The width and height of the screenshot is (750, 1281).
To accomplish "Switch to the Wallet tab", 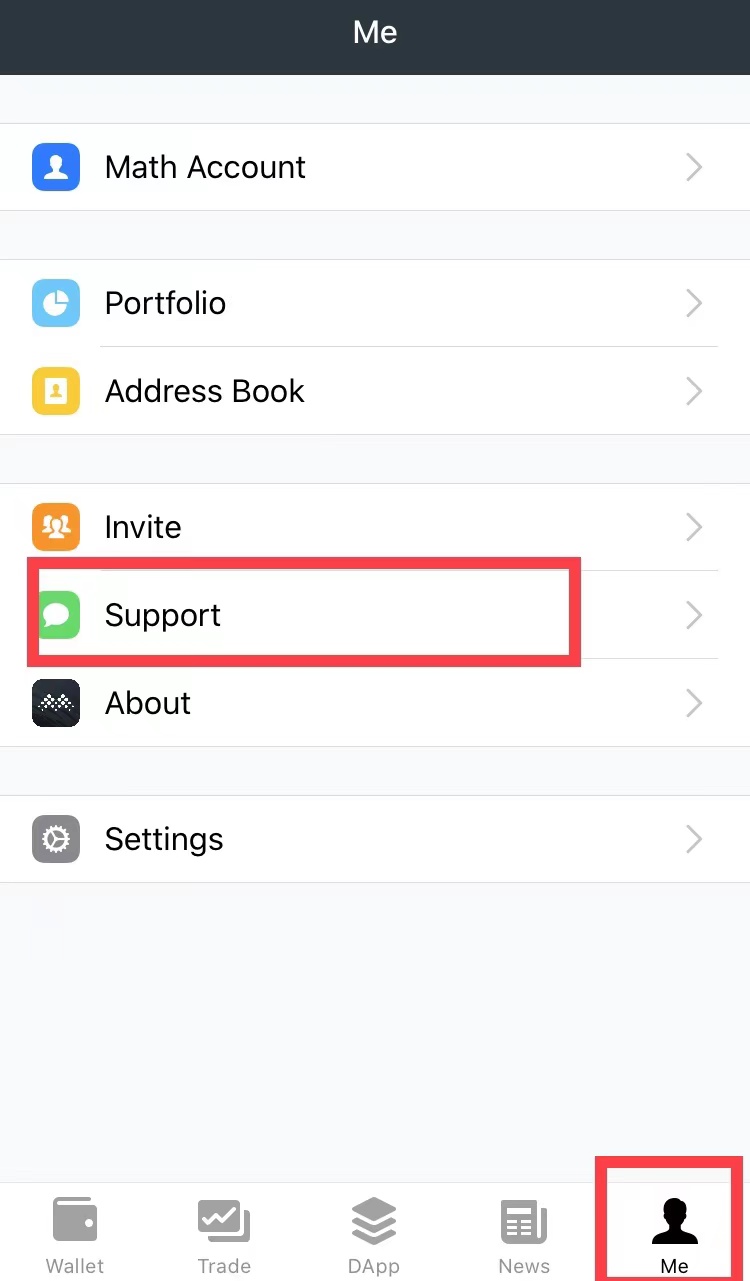I will coord(75,1235).
